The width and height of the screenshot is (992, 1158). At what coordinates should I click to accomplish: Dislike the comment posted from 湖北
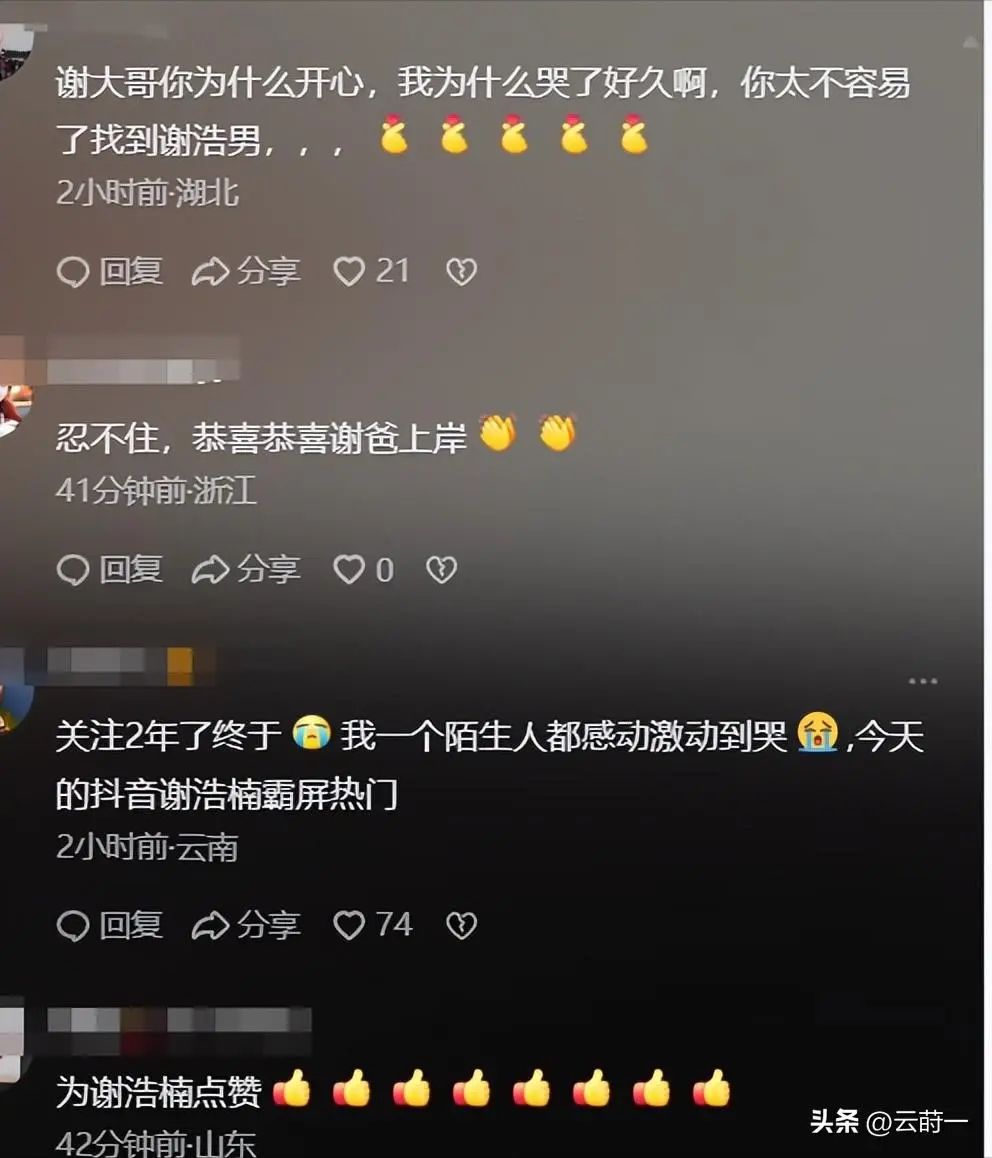[461, 271]
